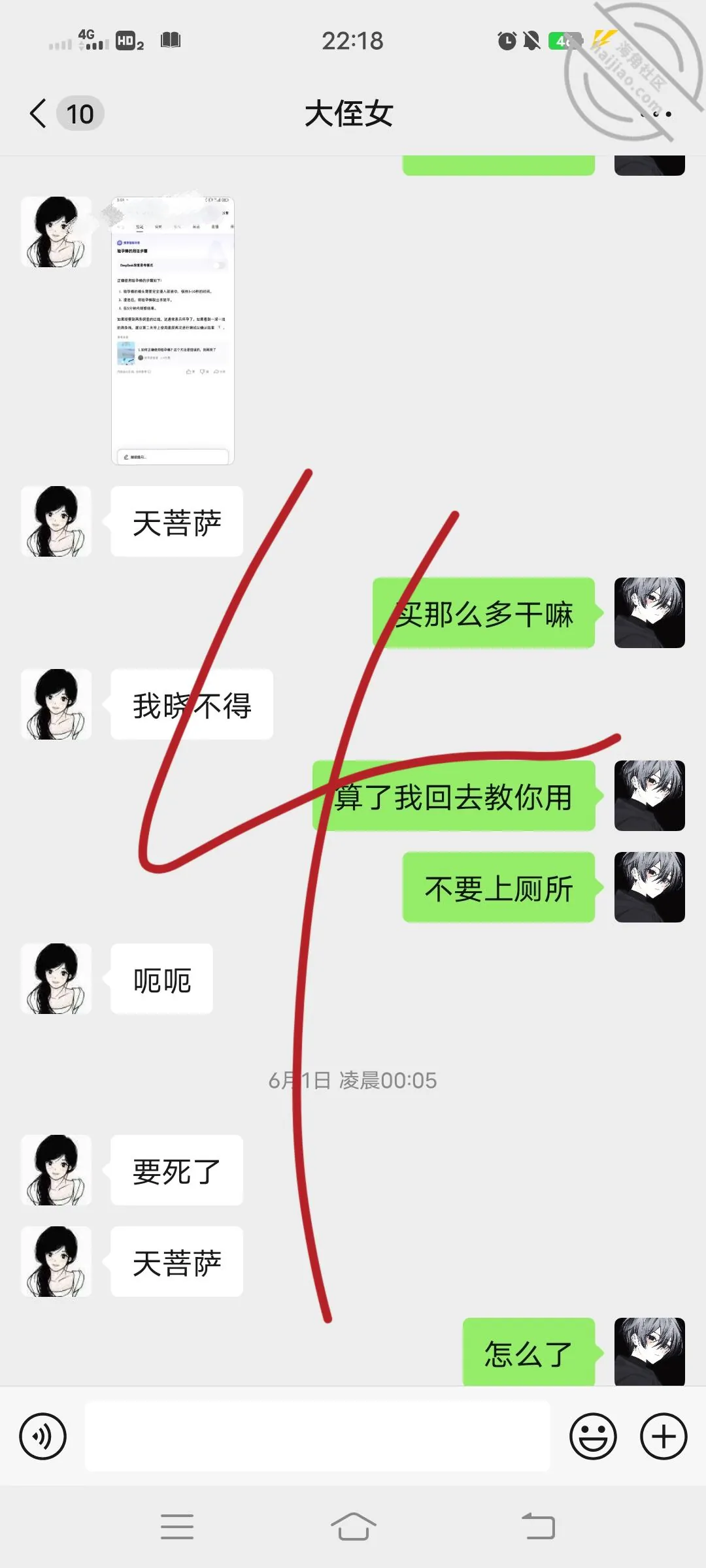Open the chat info overflow menu
Screen dimensions: 706x1568
(656, 114)
